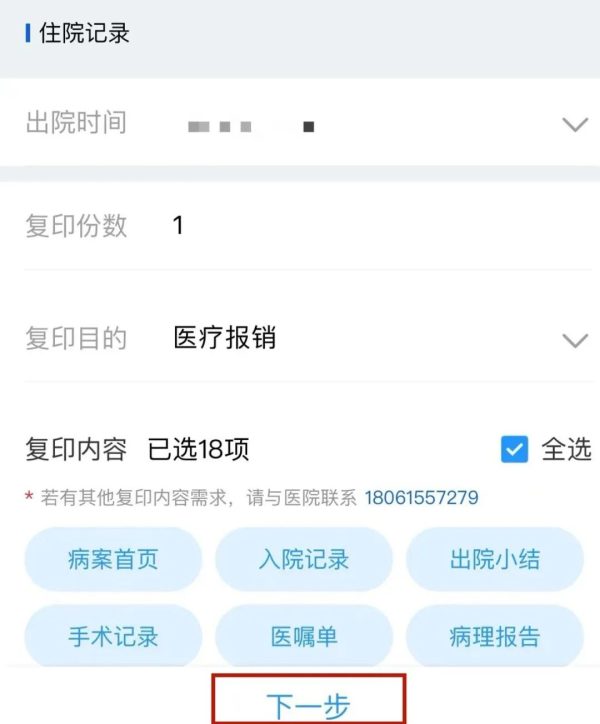Open the 出院时间 date dropdown

(574, 125)
